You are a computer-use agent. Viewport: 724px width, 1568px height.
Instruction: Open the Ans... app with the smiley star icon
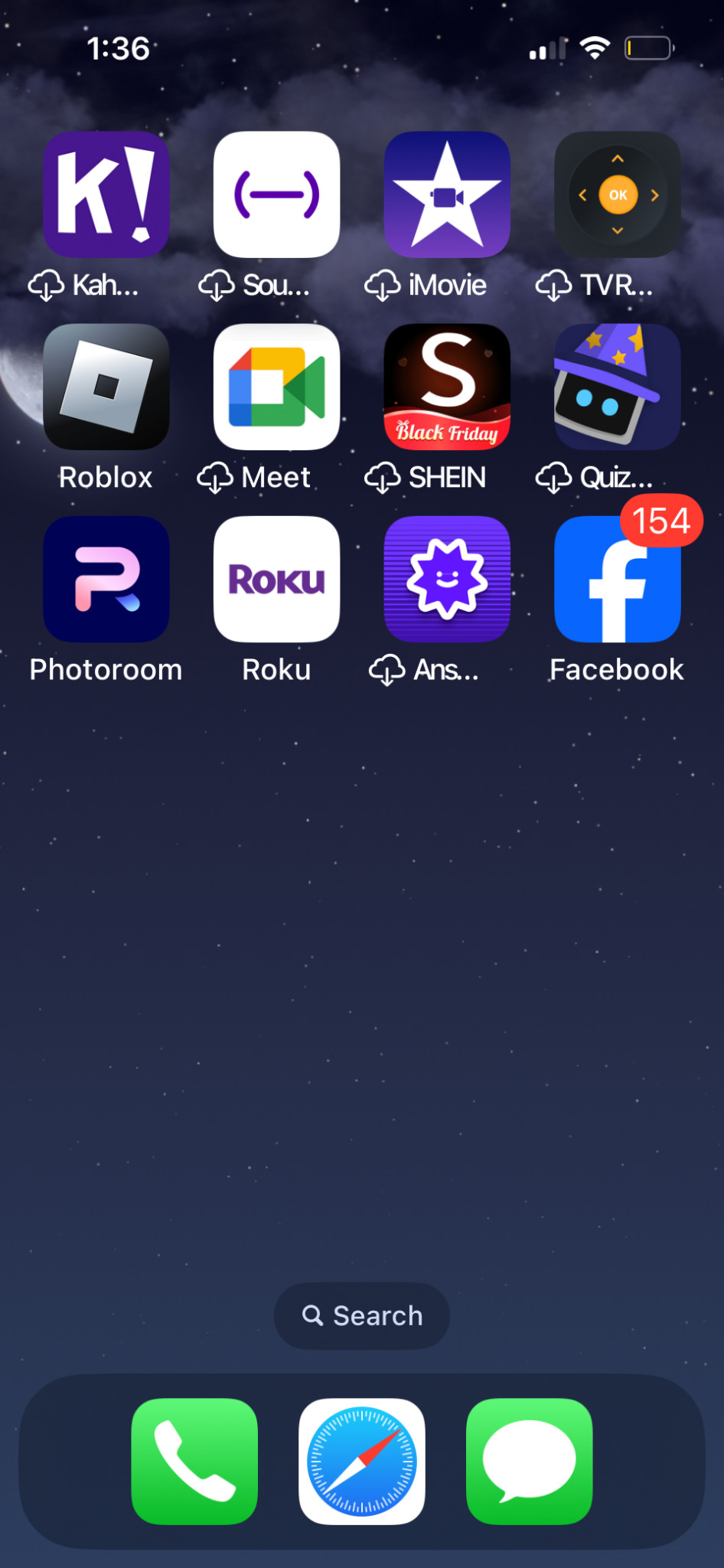coord(447,579)
